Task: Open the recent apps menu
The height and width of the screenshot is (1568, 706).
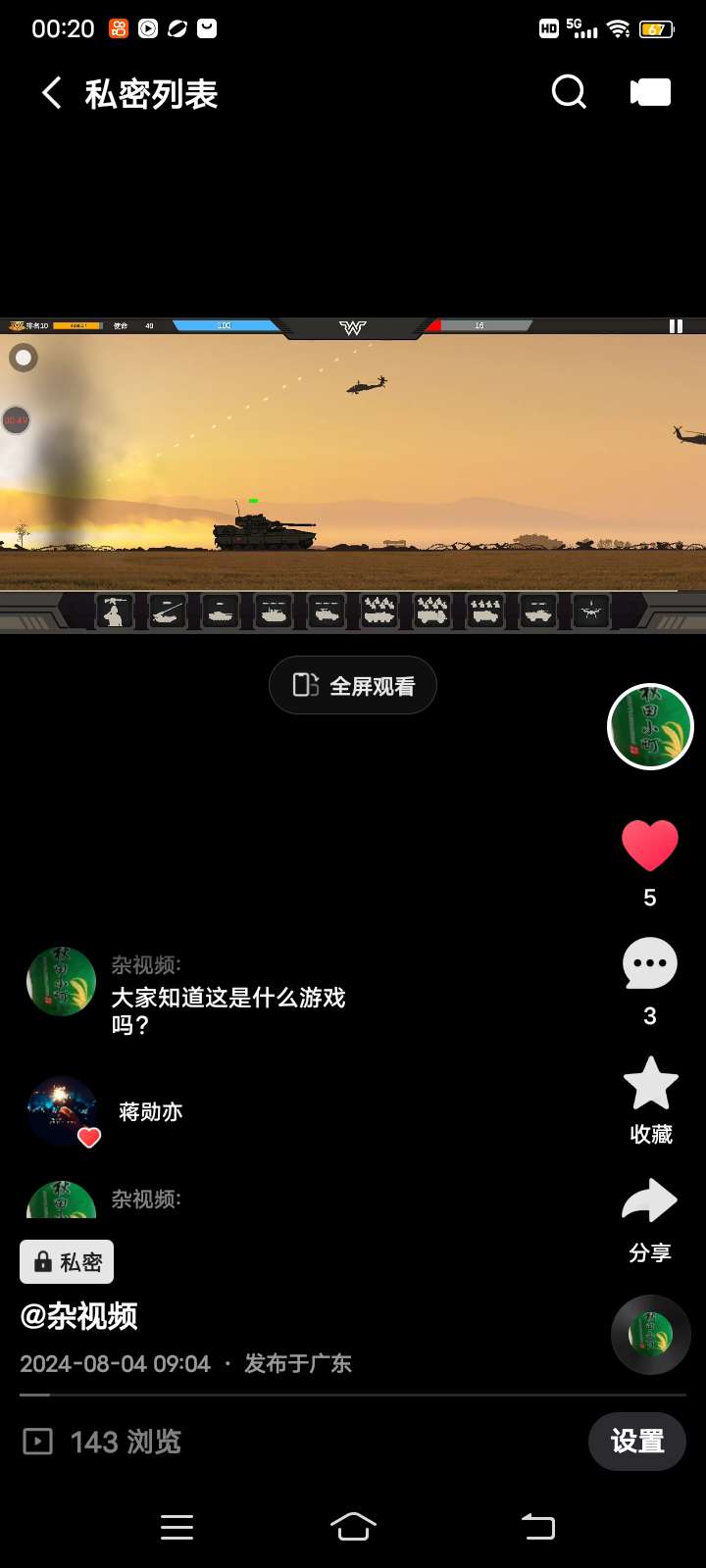Action: coord(176,1526)
